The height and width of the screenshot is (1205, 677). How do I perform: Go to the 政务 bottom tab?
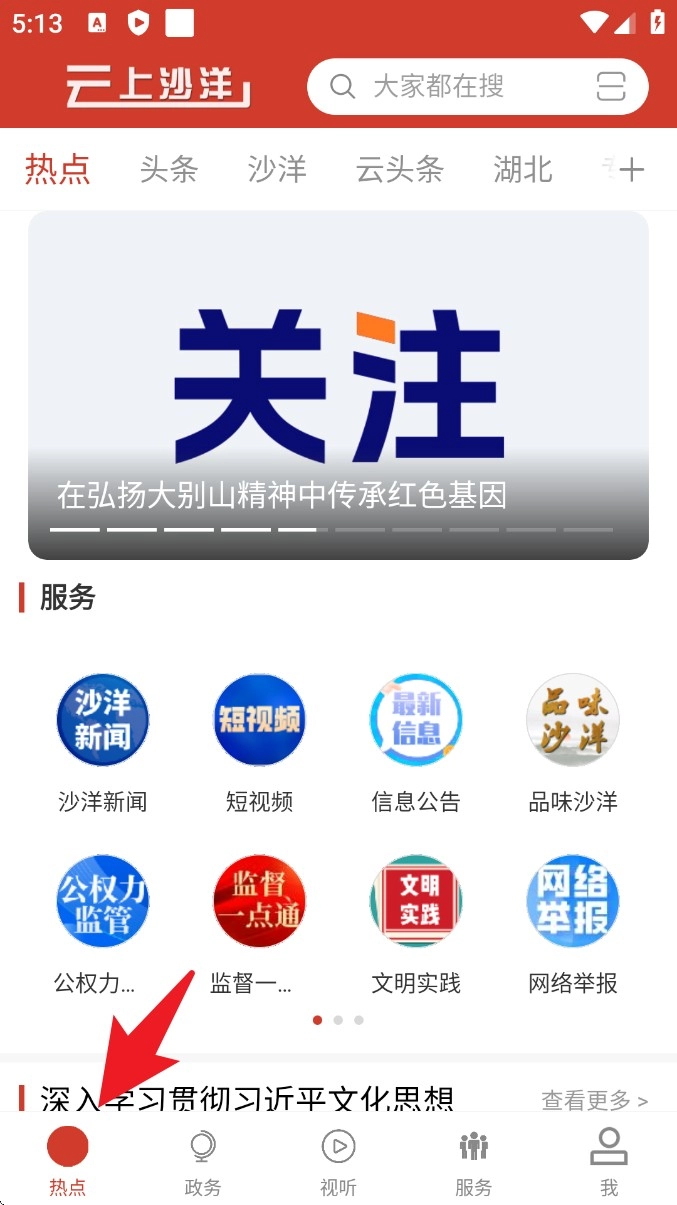coord(203,1161)
